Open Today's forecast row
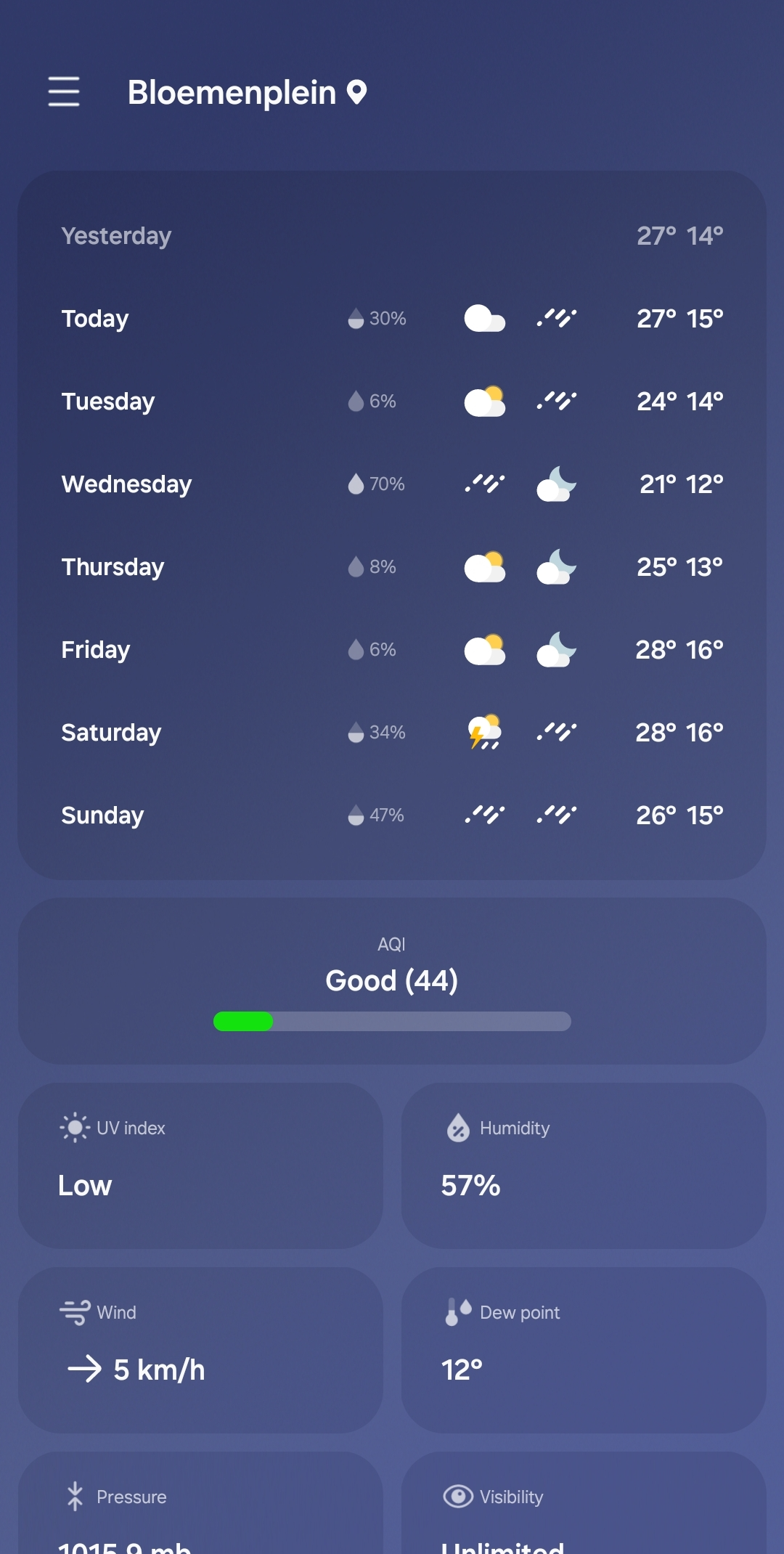784x1554 pixels. coord(392,318)
